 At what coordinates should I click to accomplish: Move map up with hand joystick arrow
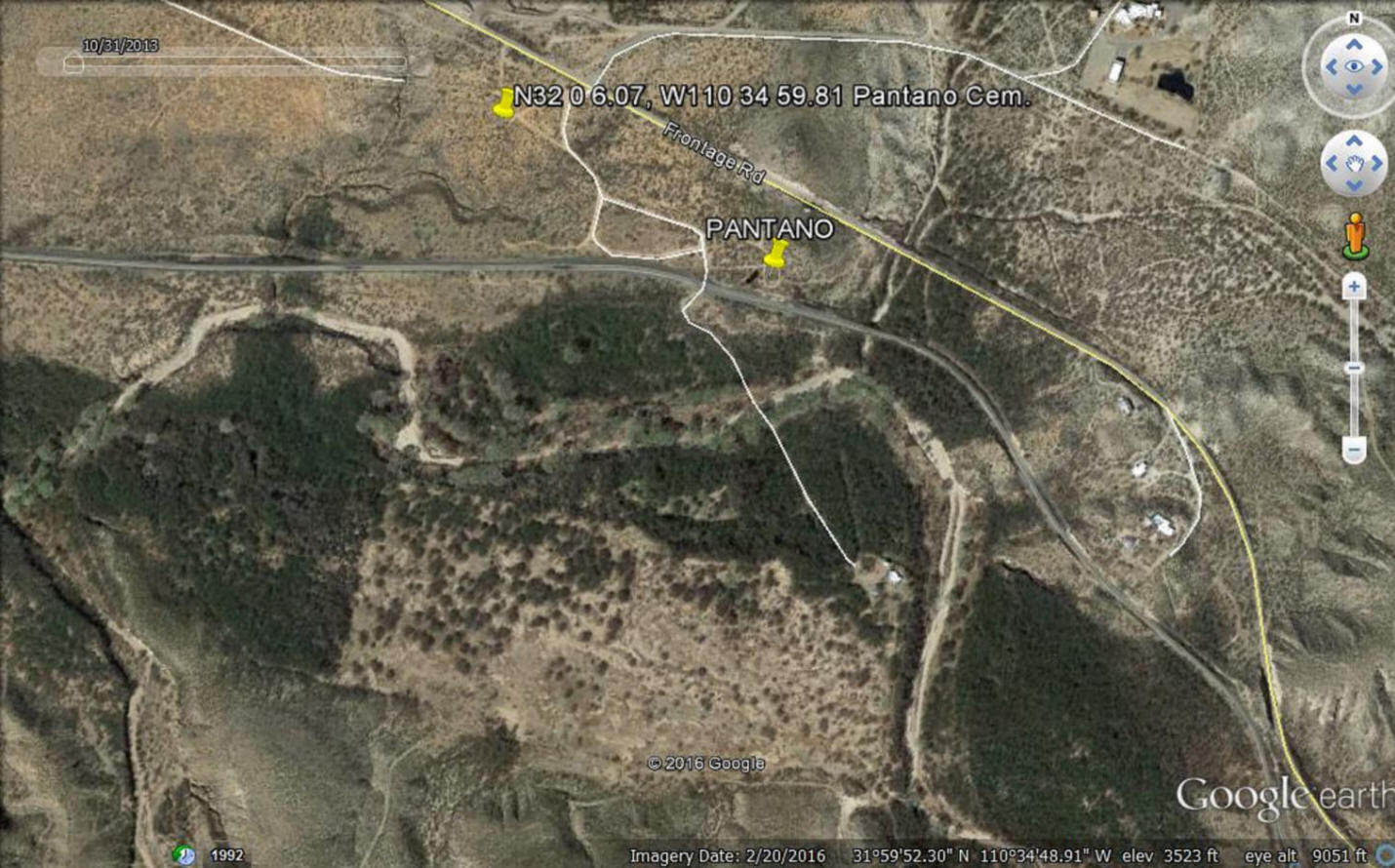[1354, 140]
